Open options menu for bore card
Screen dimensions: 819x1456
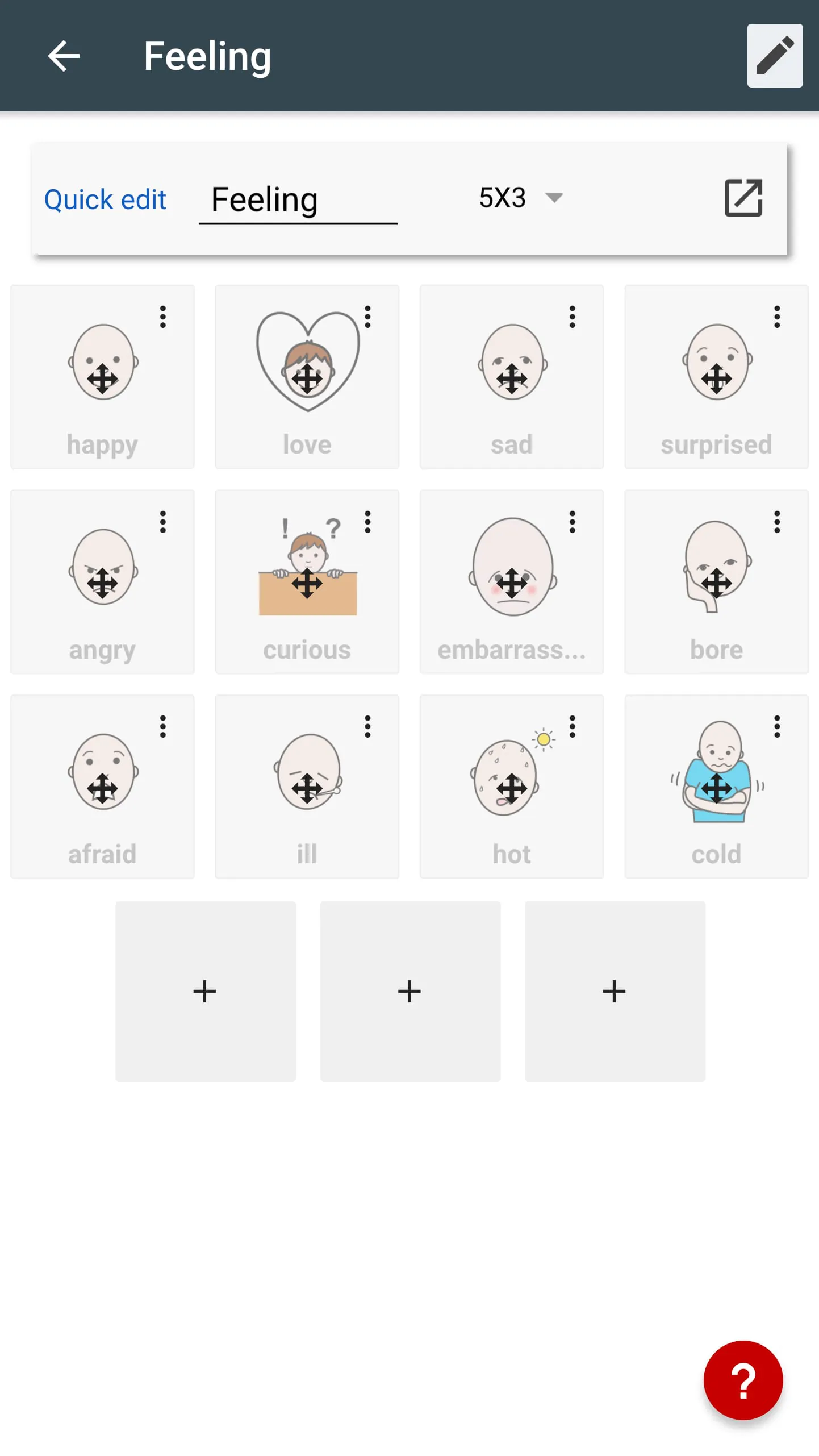click(x=776, y=522)
